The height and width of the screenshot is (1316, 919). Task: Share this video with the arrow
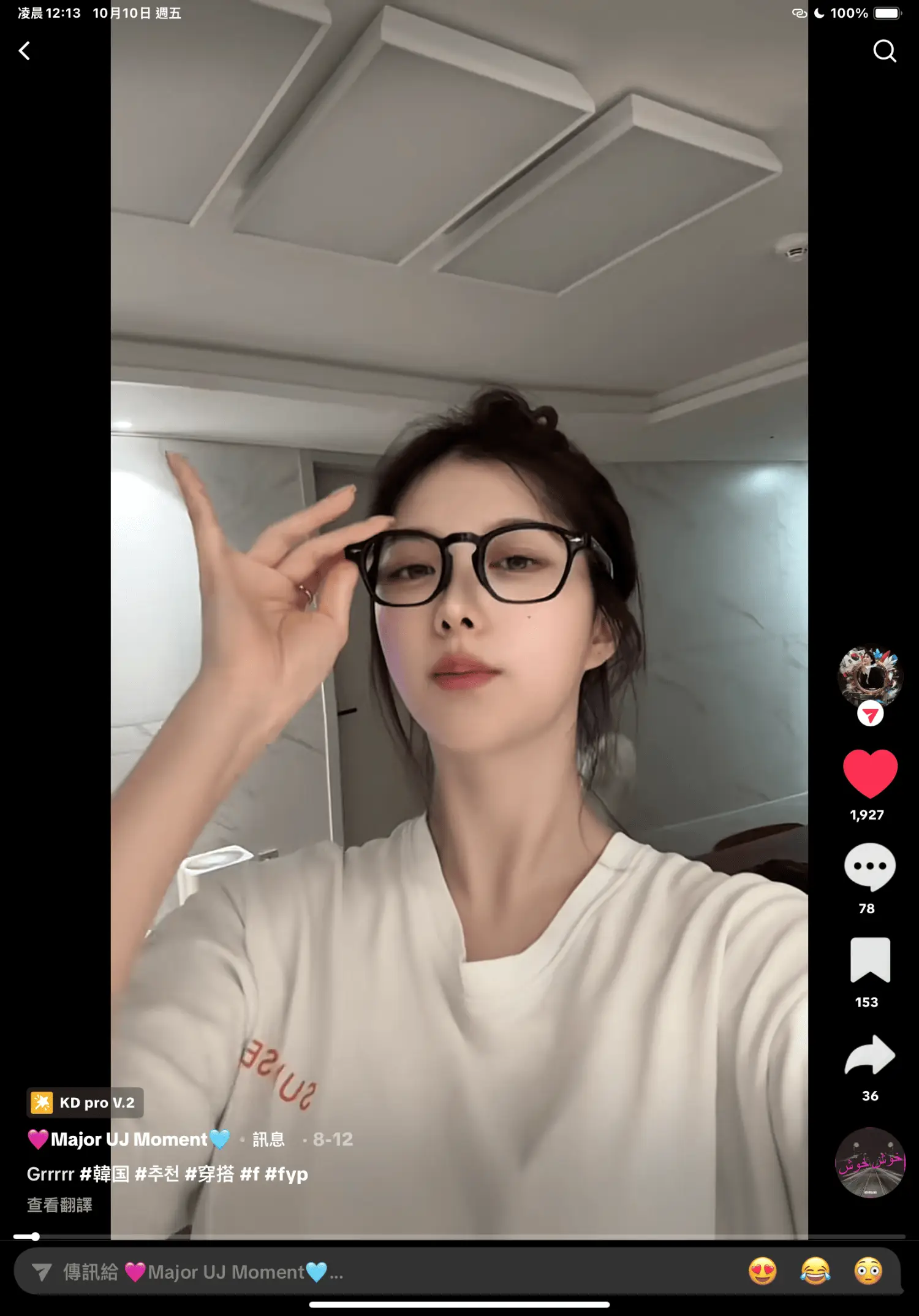(870, 1054)
